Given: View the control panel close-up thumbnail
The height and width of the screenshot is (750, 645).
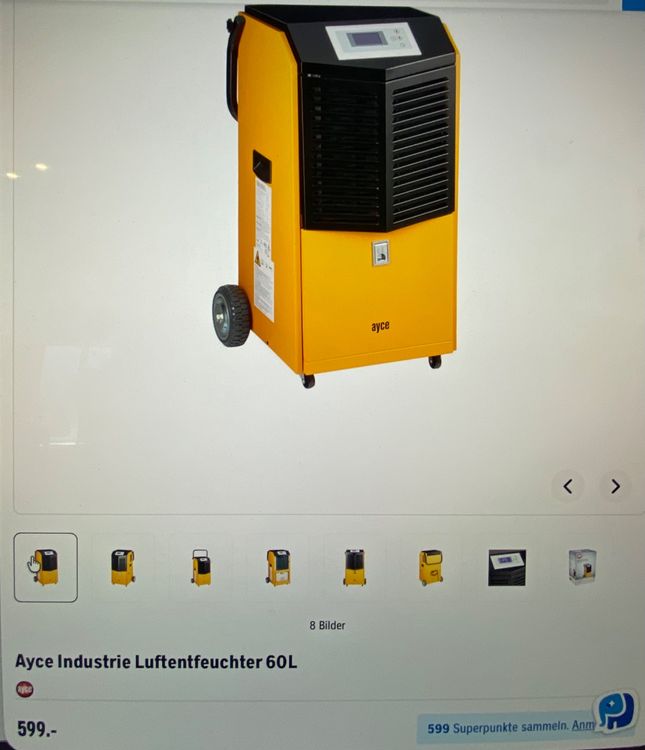Looking at the screenshot, I should tap(507, 567).
